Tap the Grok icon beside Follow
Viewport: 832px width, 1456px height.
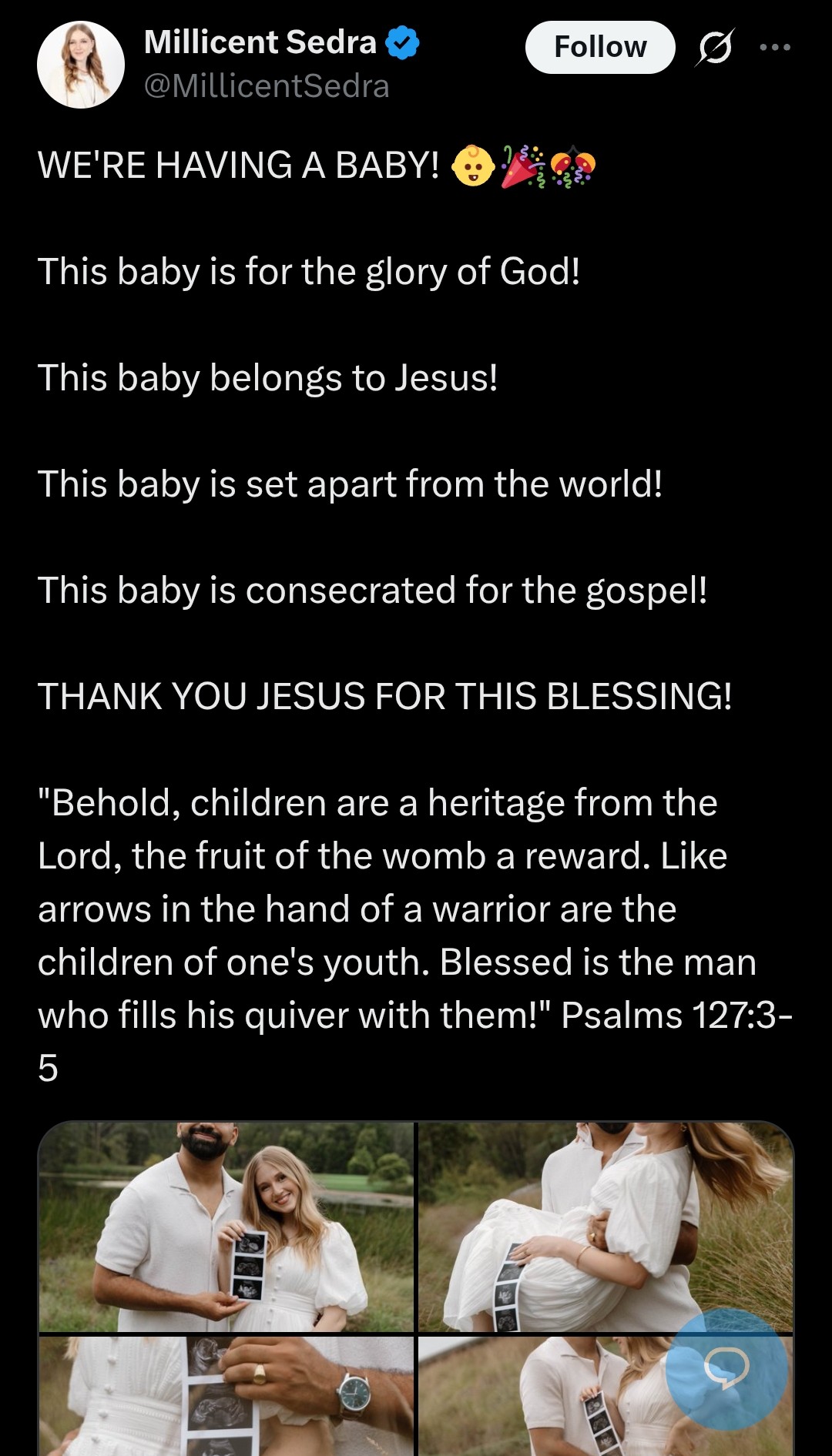tap(714, 48)
